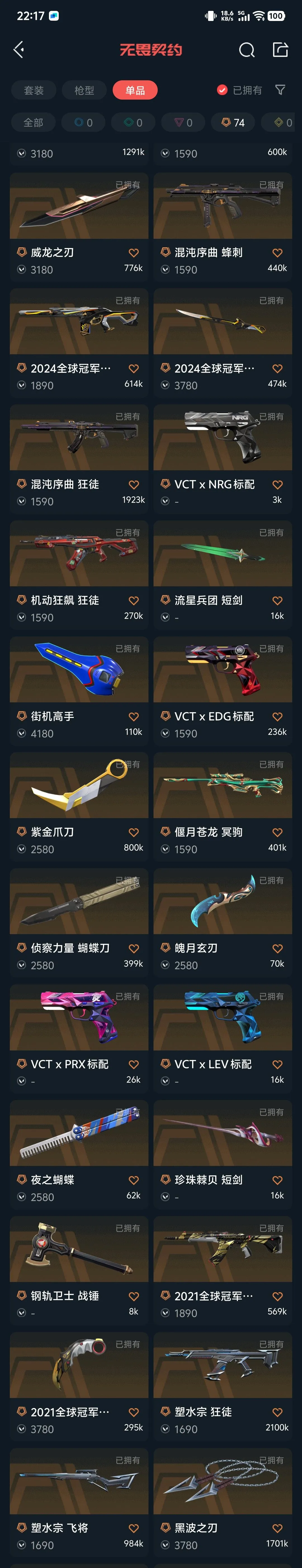Toggle the 已拥有 checkbox
Screen dimensions: 302x1568
[x=222, y=90]
